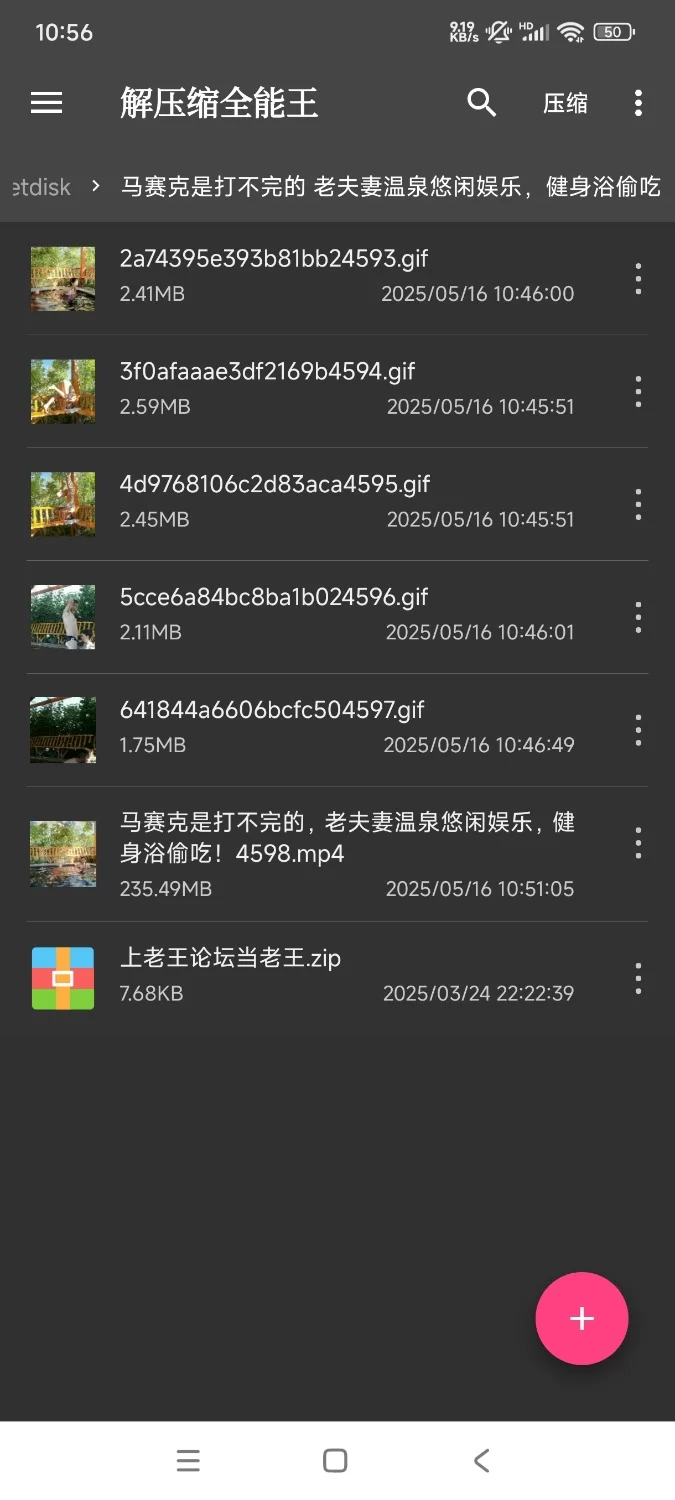Open the search icon in app bar
The height and width of the screenshot is (1500, 675).
[482, 103]
